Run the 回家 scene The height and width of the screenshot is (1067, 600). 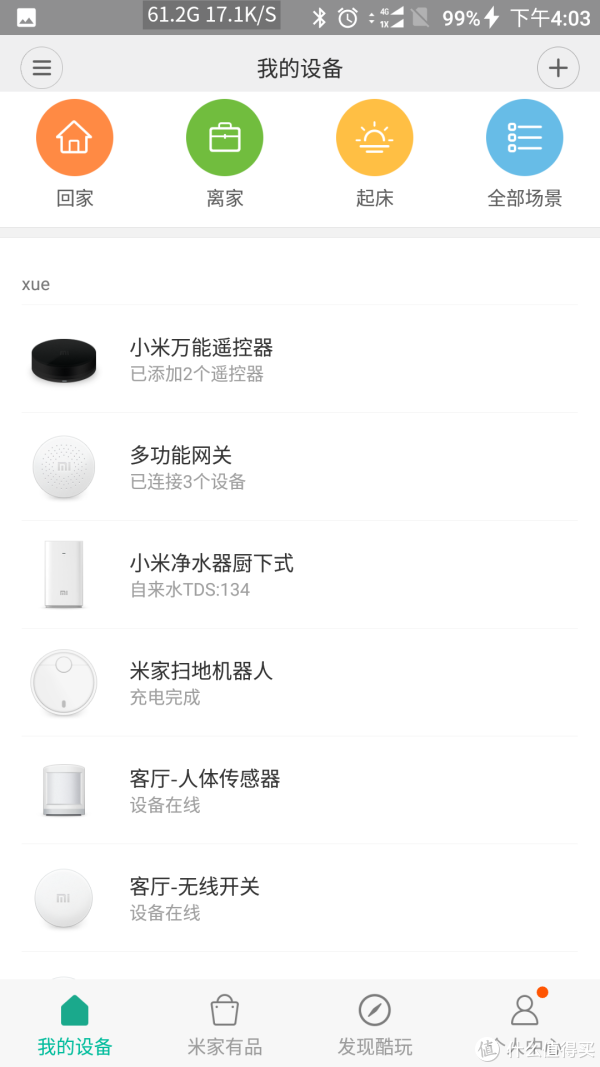[x=75, y=153]
